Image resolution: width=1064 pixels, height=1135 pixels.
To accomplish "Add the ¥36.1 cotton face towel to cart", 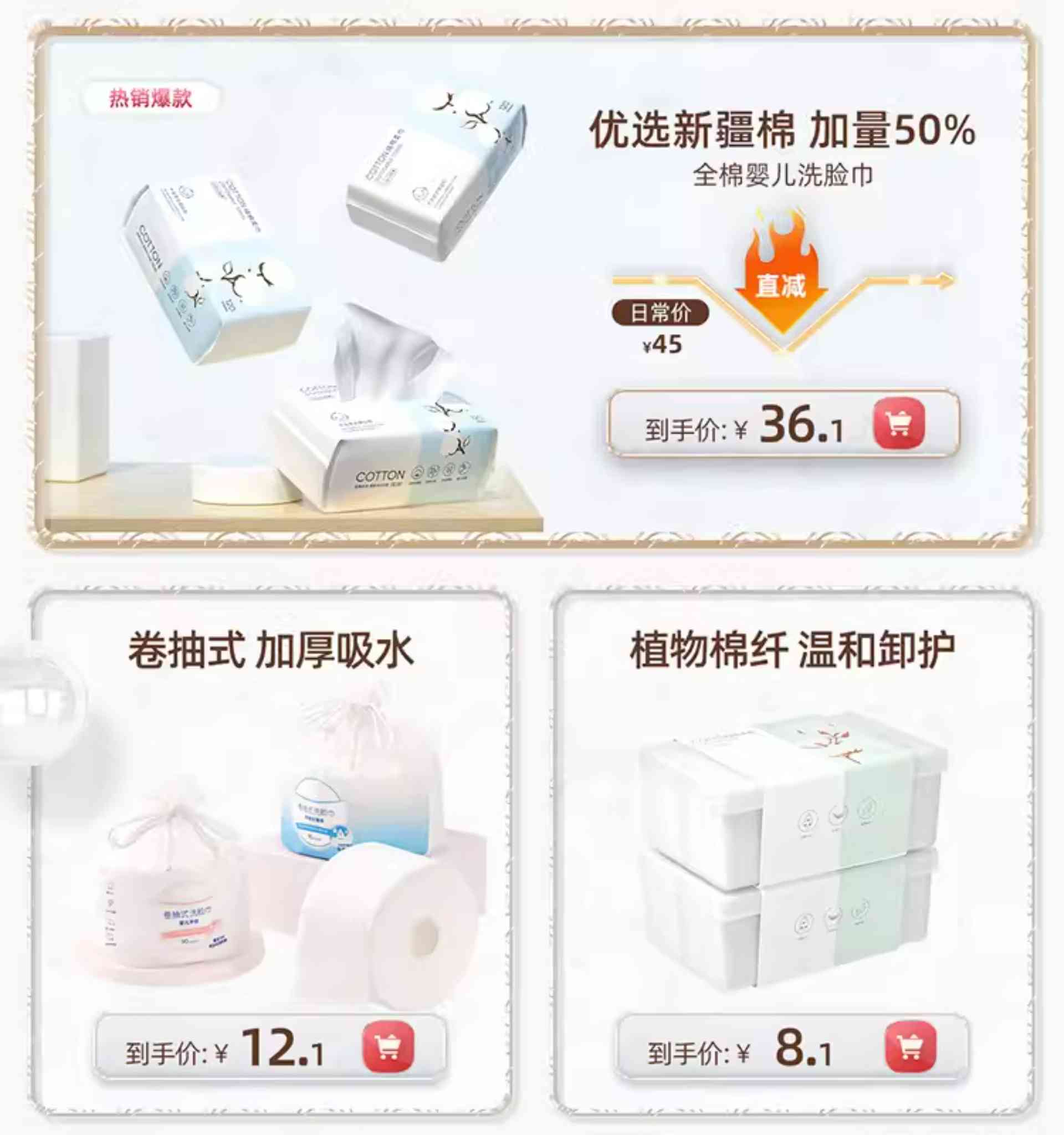I will [x=899, y=423].
